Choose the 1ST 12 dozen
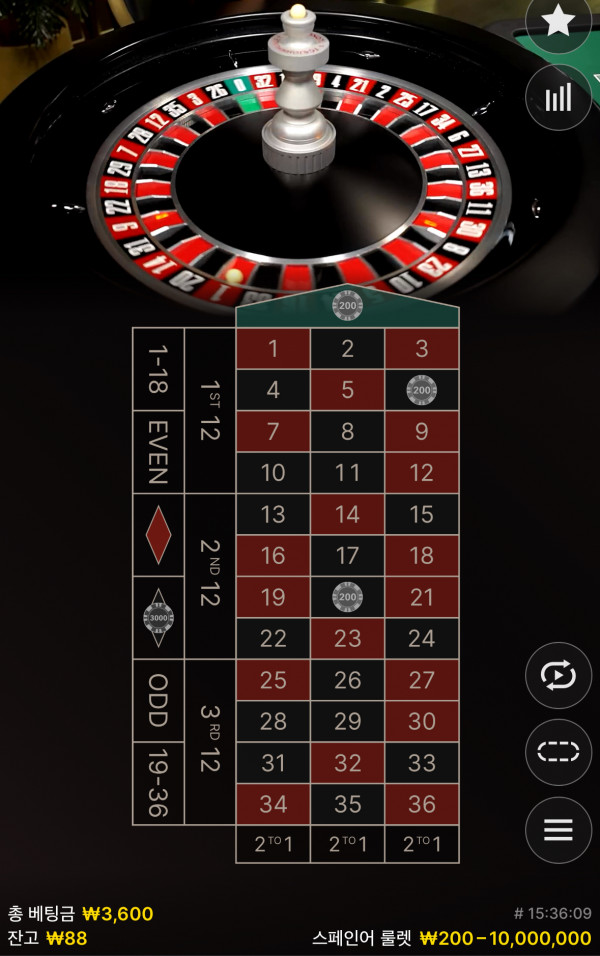The image size is (600, 956). [210, 410]
